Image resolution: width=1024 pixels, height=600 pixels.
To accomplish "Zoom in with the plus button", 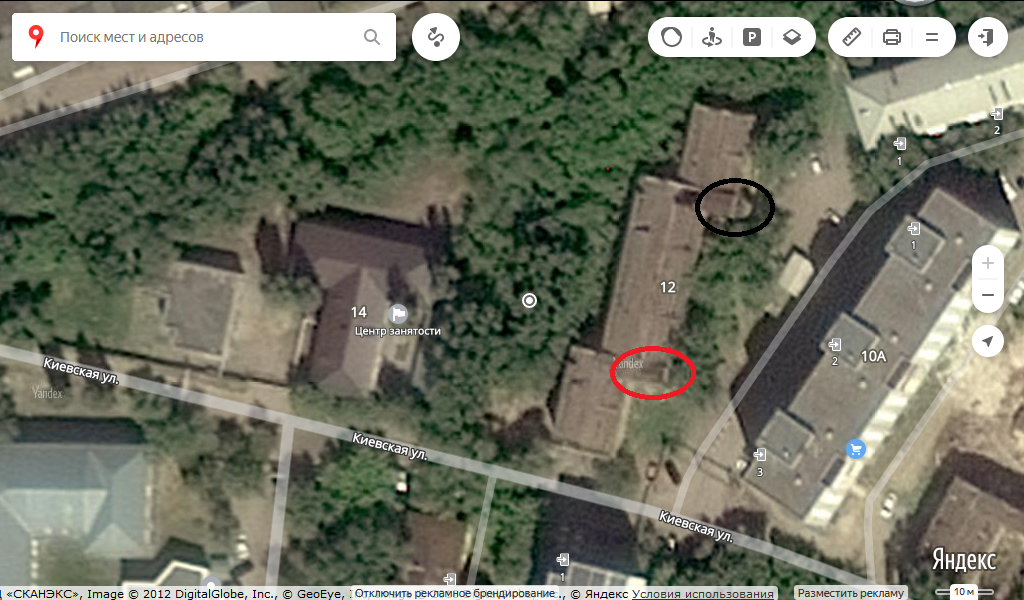I will pos(988,264).
